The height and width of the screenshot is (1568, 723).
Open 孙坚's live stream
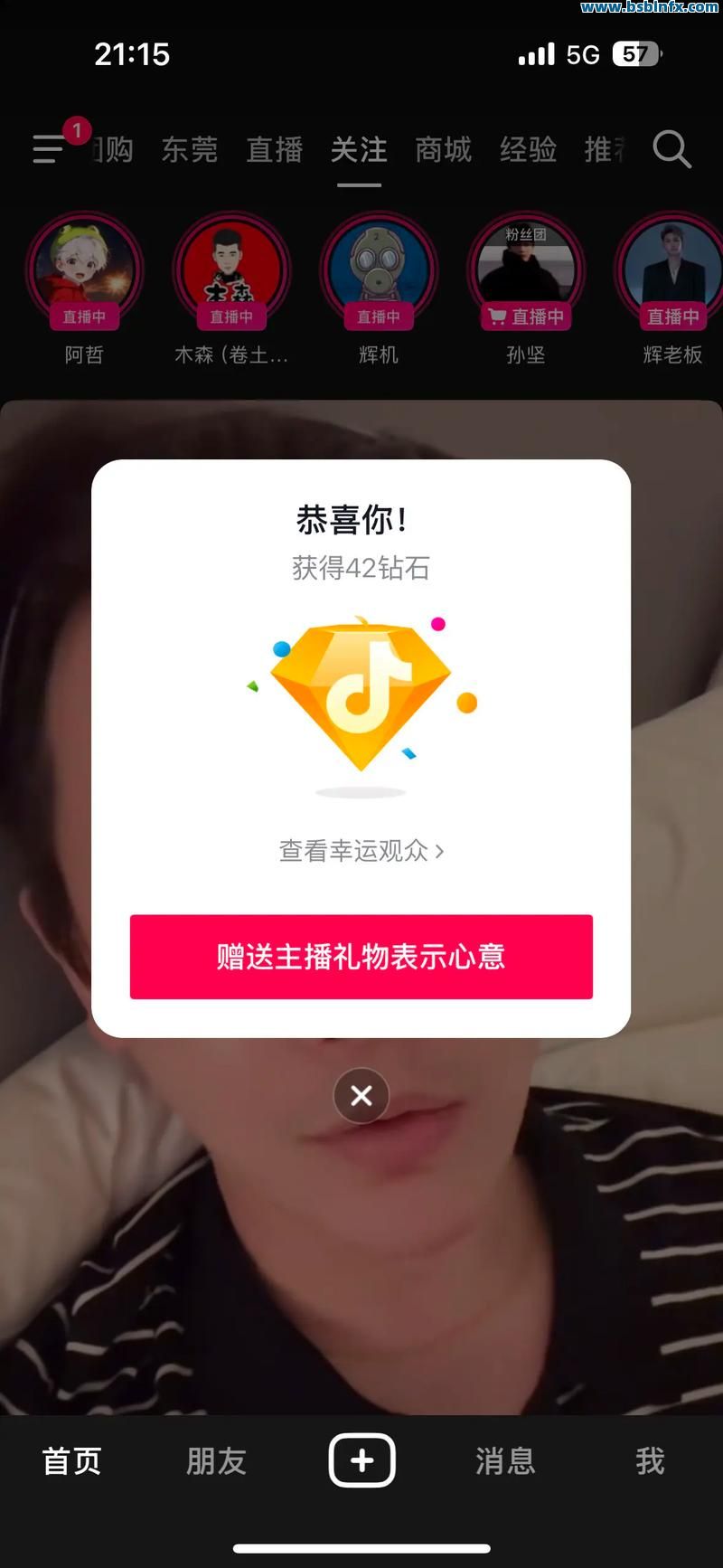click(x=526, y=270)
